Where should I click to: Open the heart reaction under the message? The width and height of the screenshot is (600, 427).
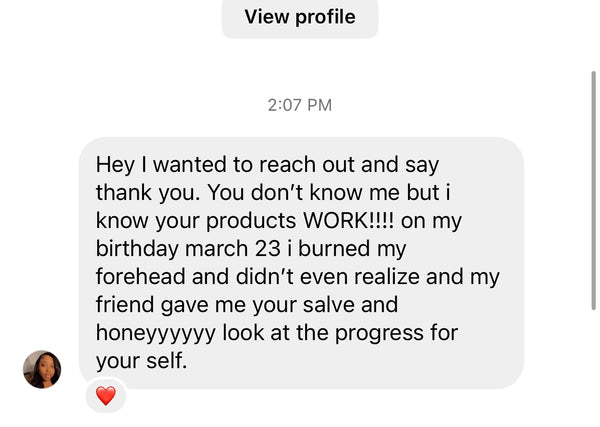[106, 396]
